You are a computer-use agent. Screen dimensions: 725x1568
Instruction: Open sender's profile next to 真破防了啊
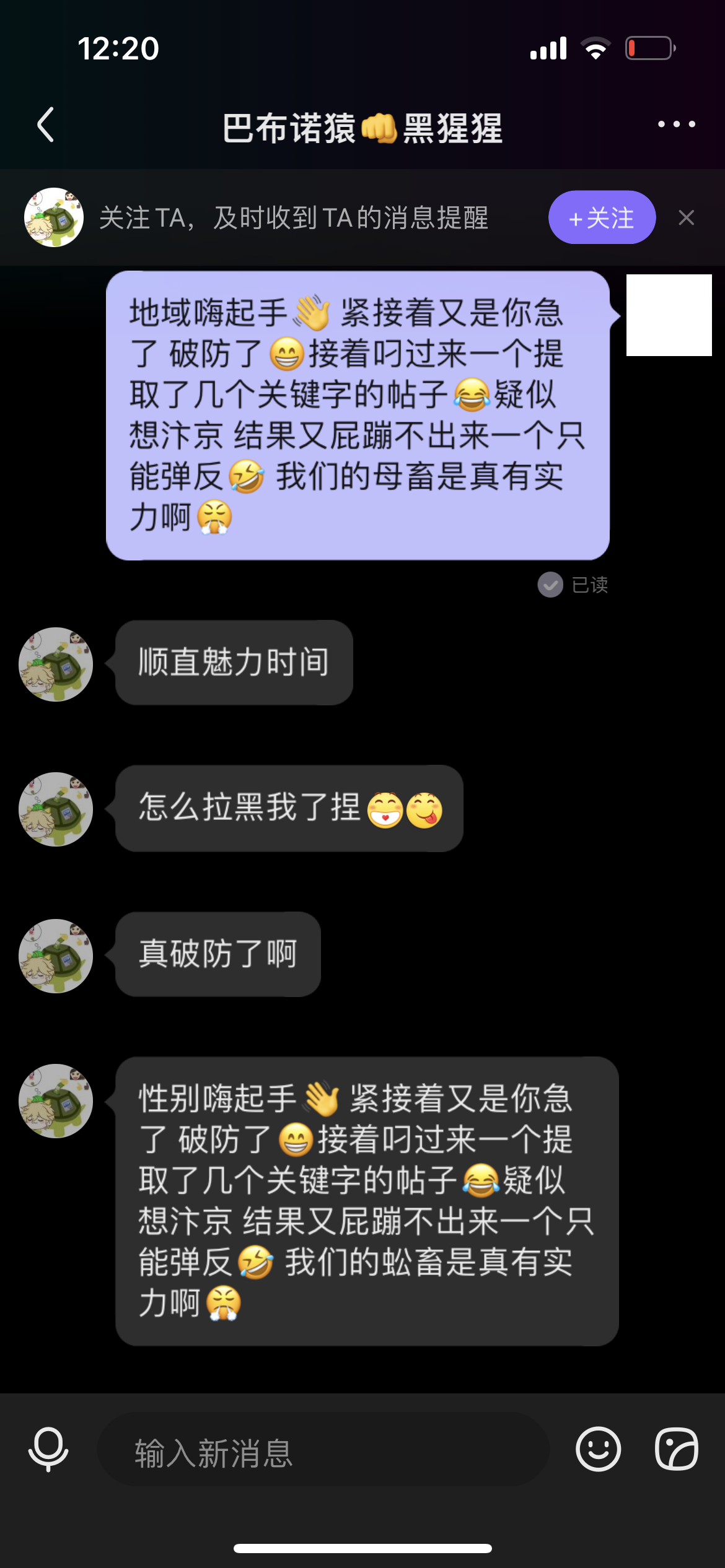(x=56, y=956)
